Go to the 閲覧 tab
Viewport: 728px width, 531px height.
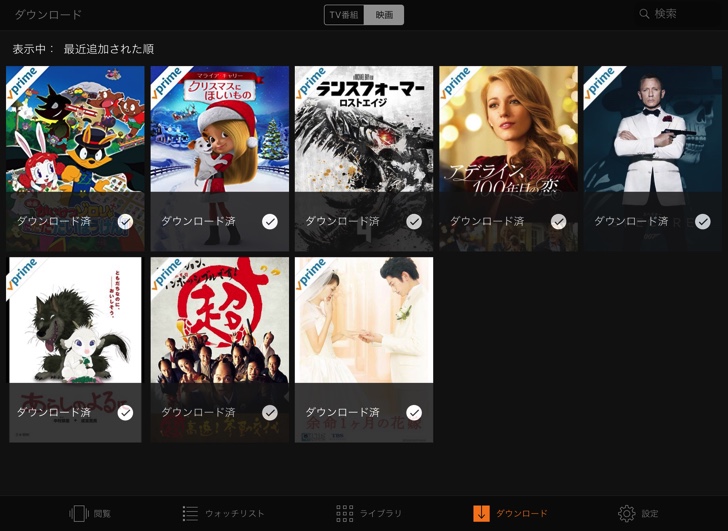[x=90, y=513]
